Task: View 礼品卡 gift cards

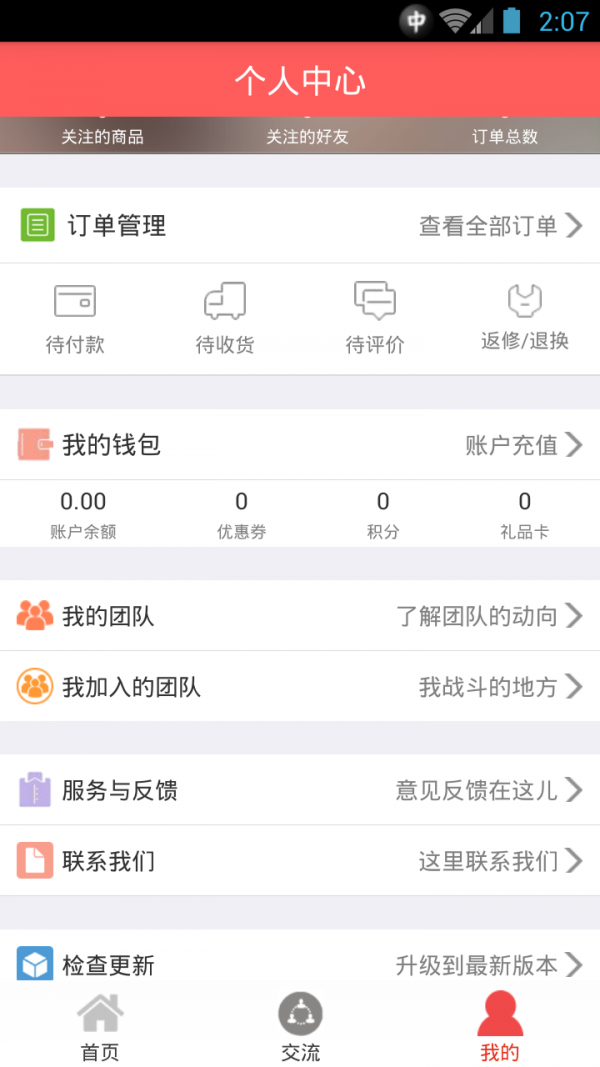Action: [525, 514]
